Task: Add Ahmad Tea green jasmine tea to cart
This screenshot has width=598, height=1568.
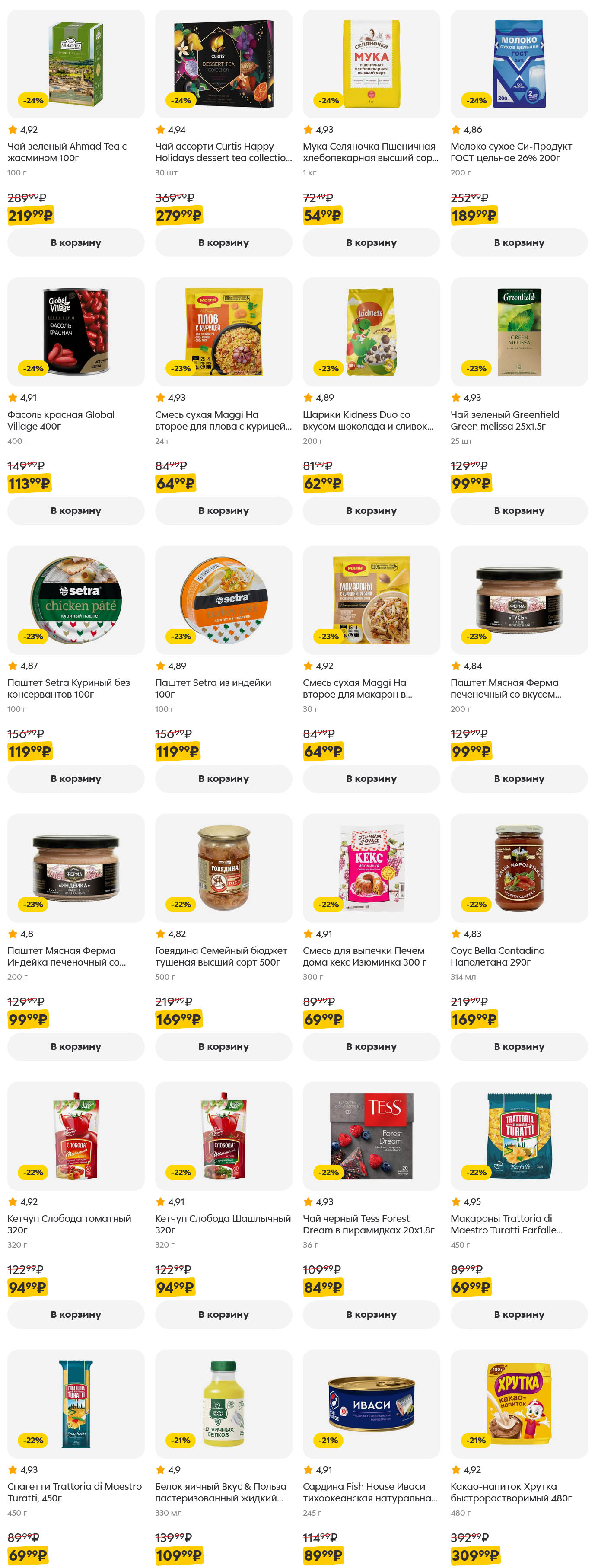Action: tap(76, 242)
